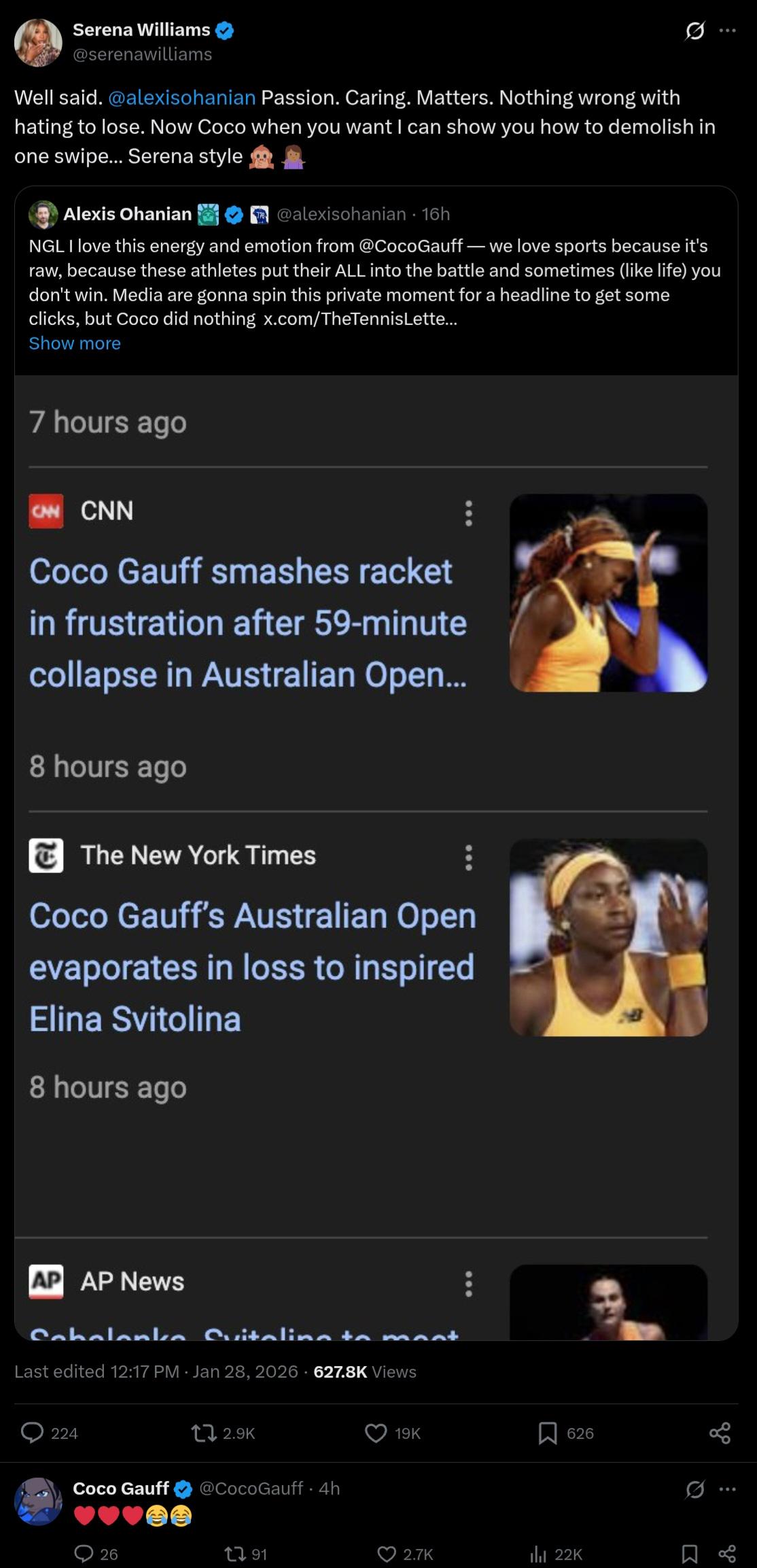The image size is (757, 1568).
Task: Tap the Grok icon on Serena's post
Action: [x=694, y=31]
